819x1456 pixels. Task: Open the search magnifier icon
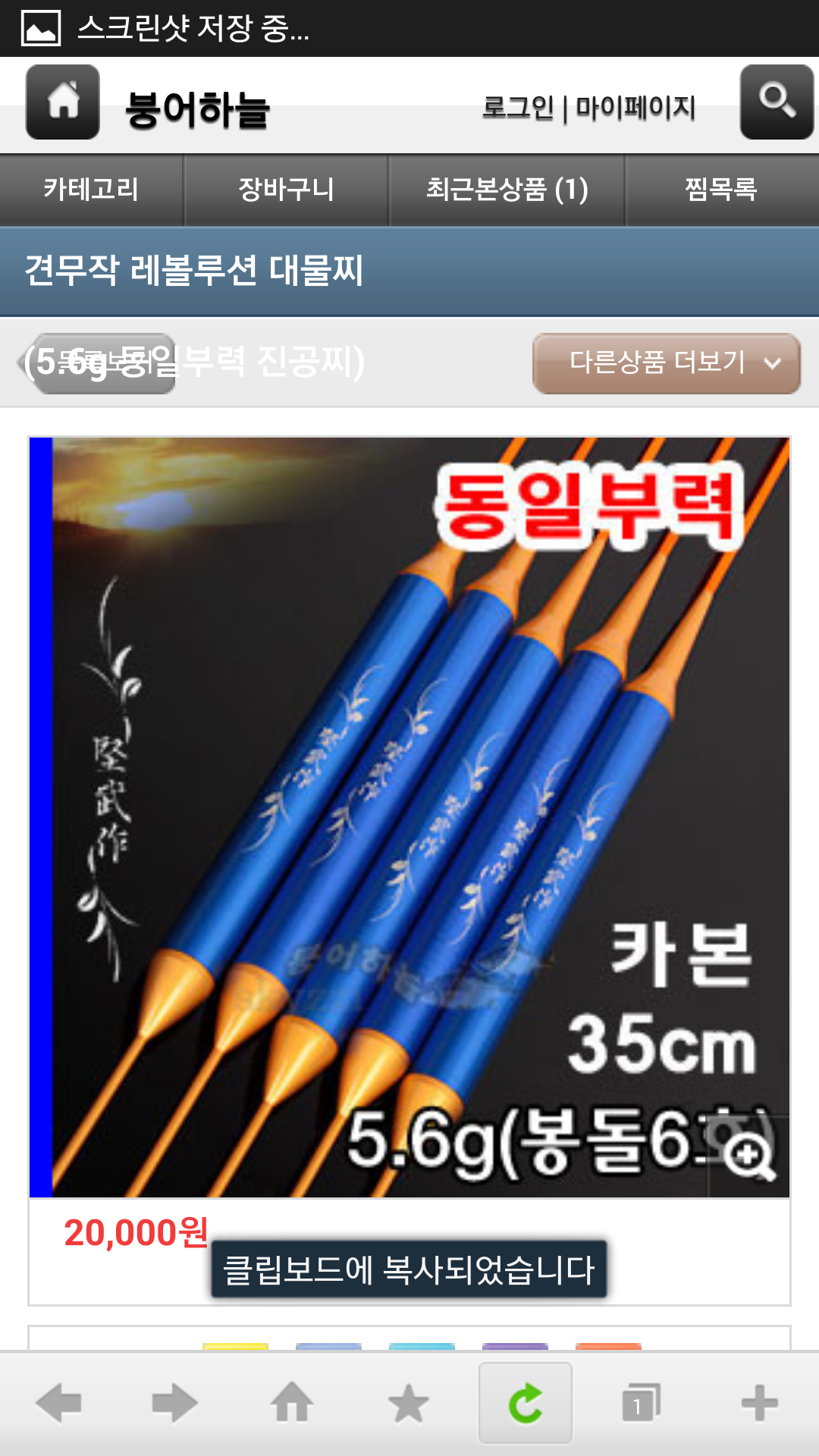point(776,102)
